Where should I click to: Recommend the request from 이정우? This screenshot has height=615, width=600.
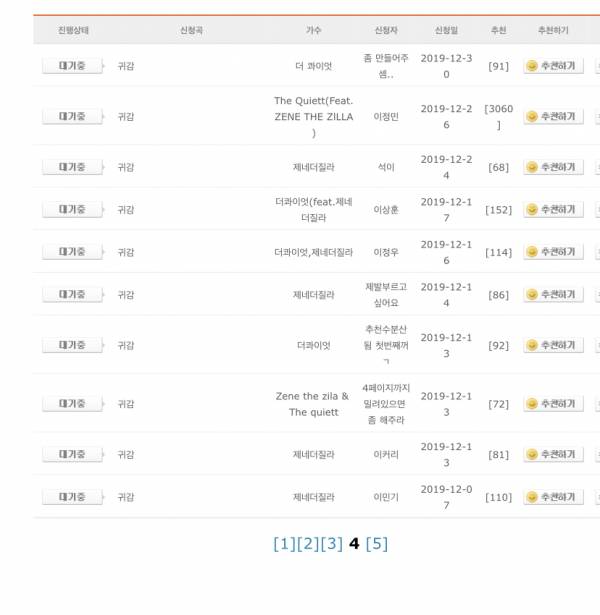pos(553,252)
